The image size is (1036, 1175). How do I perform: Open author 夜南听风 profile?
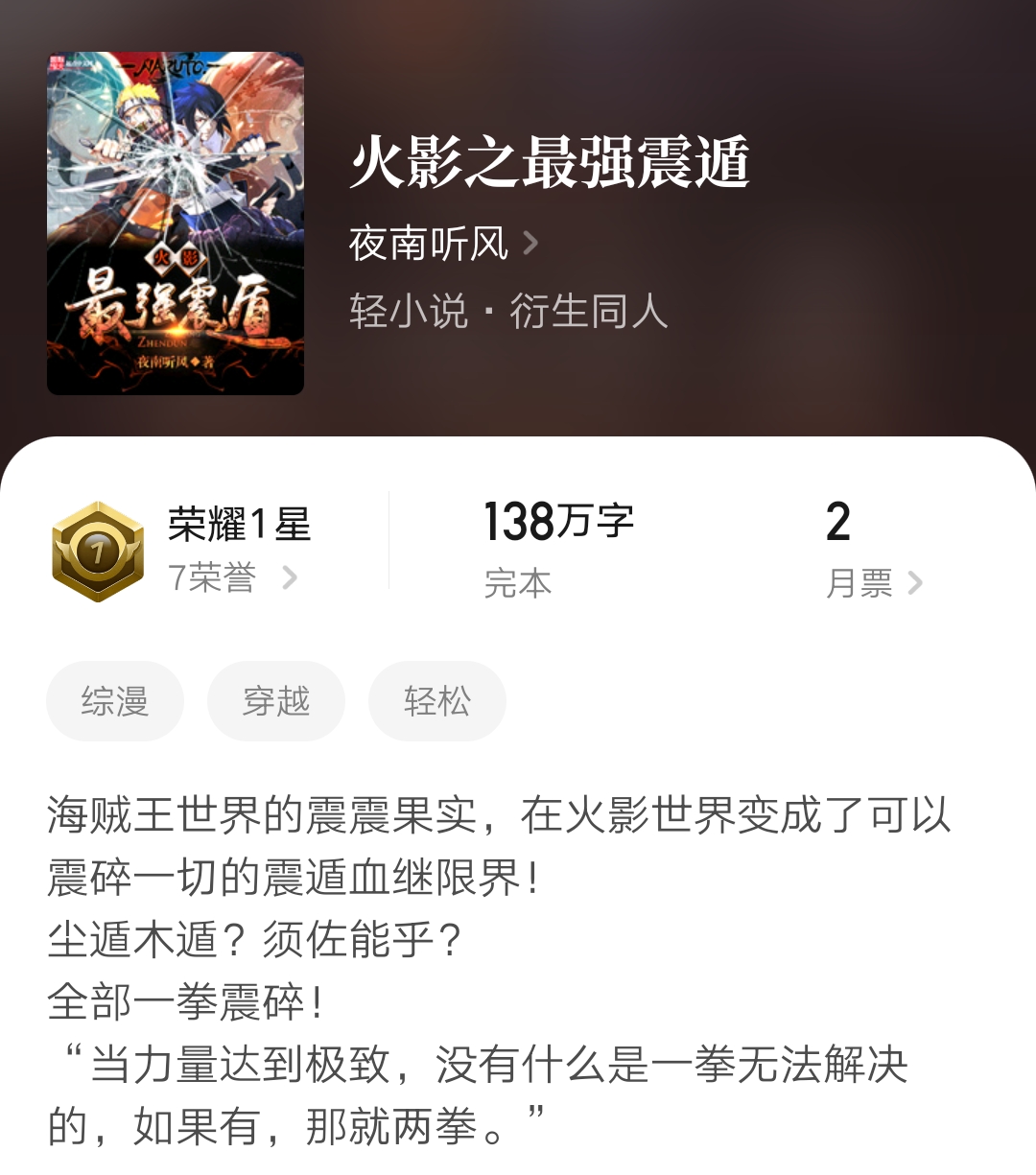429,243
